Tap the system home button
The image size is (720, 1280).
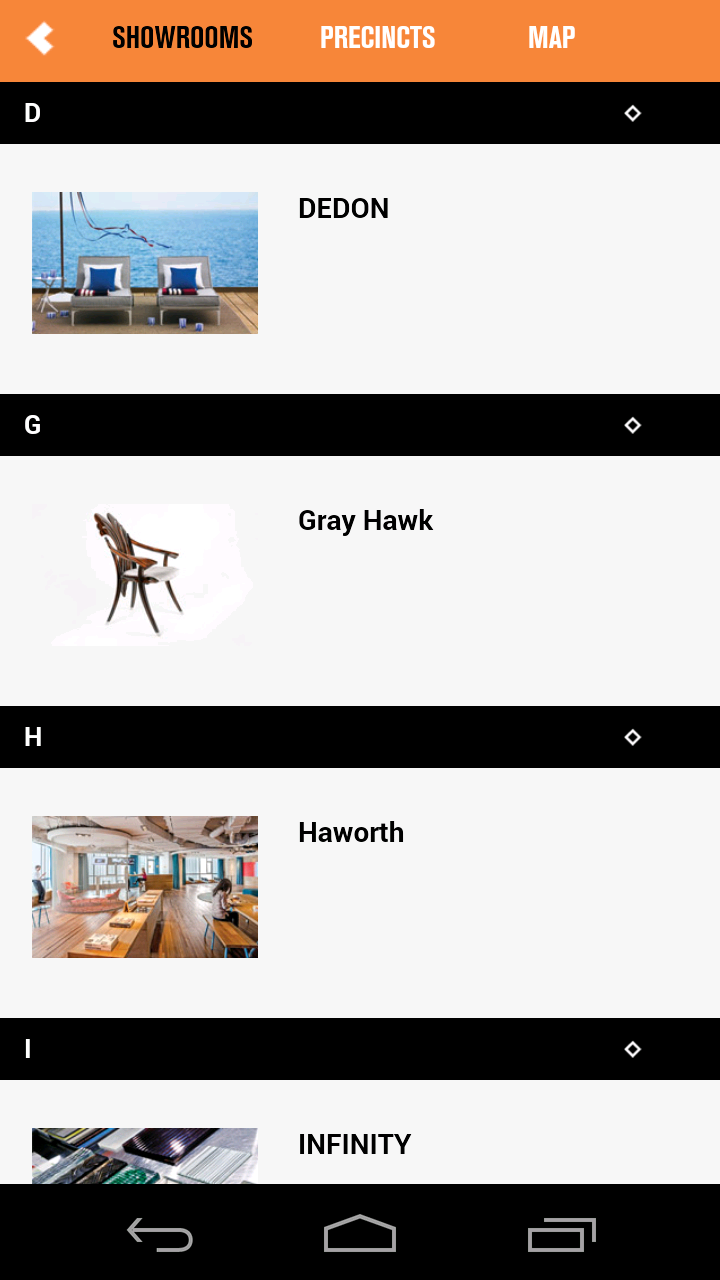[x=360, y=1234]
